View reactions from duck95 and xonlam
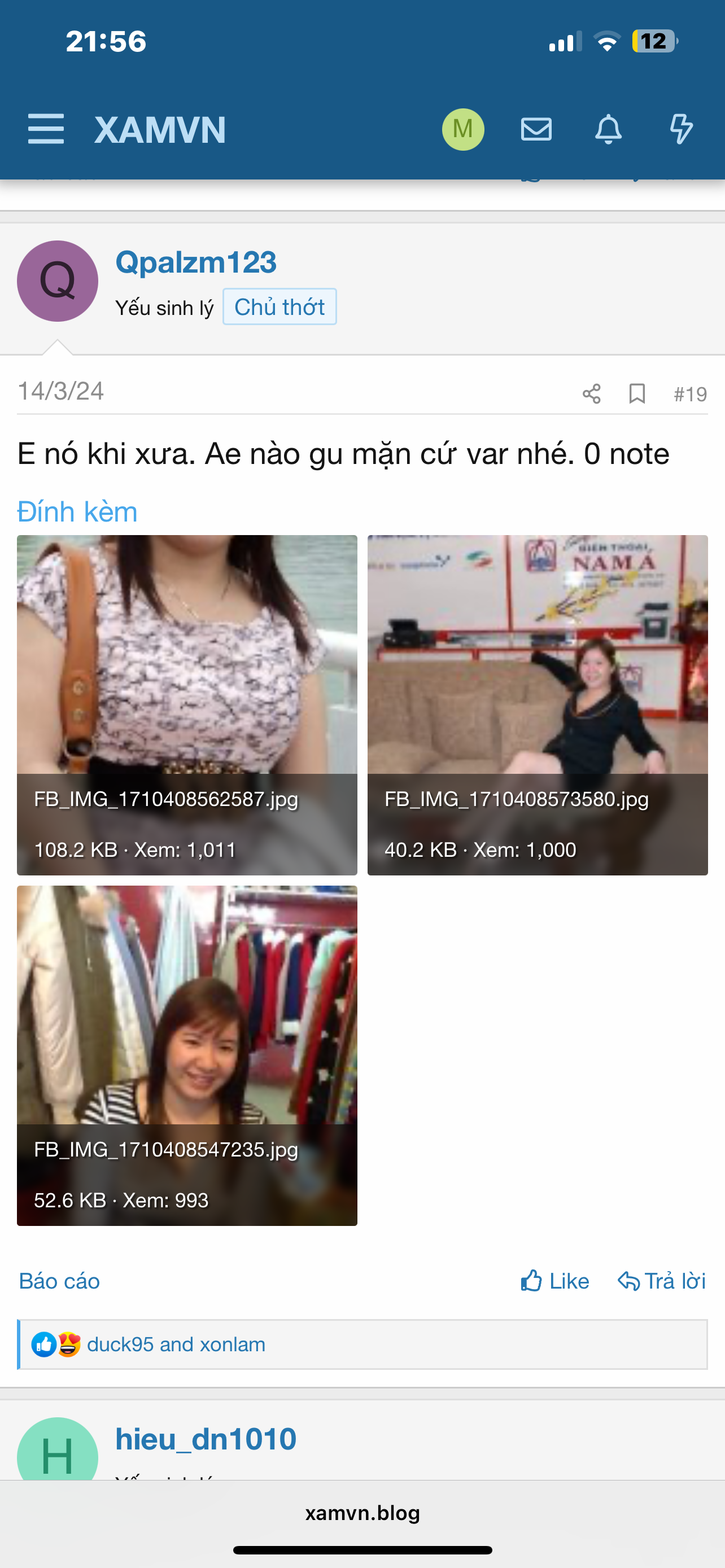725x1568 pixels. pyautogui.click(x=176, y=1344)
